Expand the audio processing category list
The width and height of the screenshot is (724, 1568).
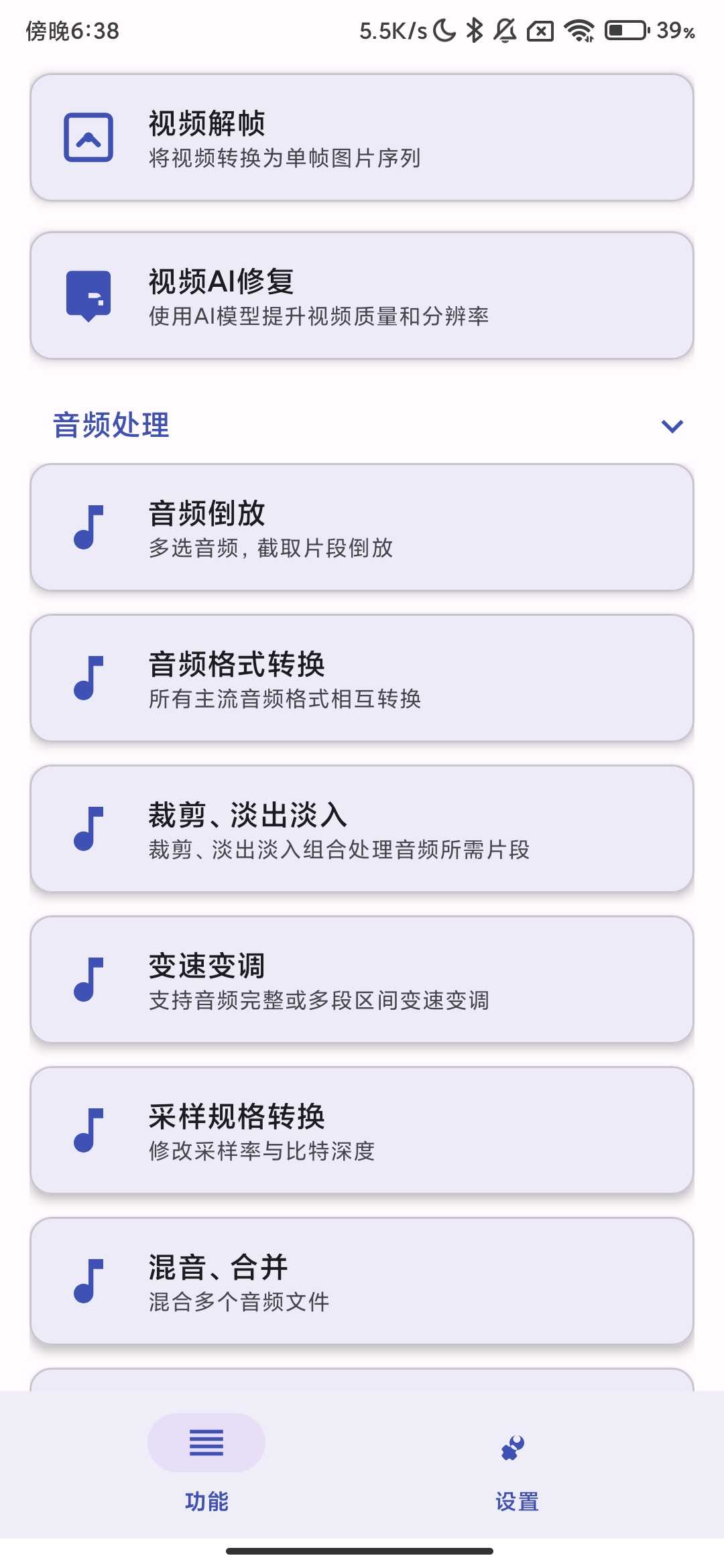pos(672,426)
